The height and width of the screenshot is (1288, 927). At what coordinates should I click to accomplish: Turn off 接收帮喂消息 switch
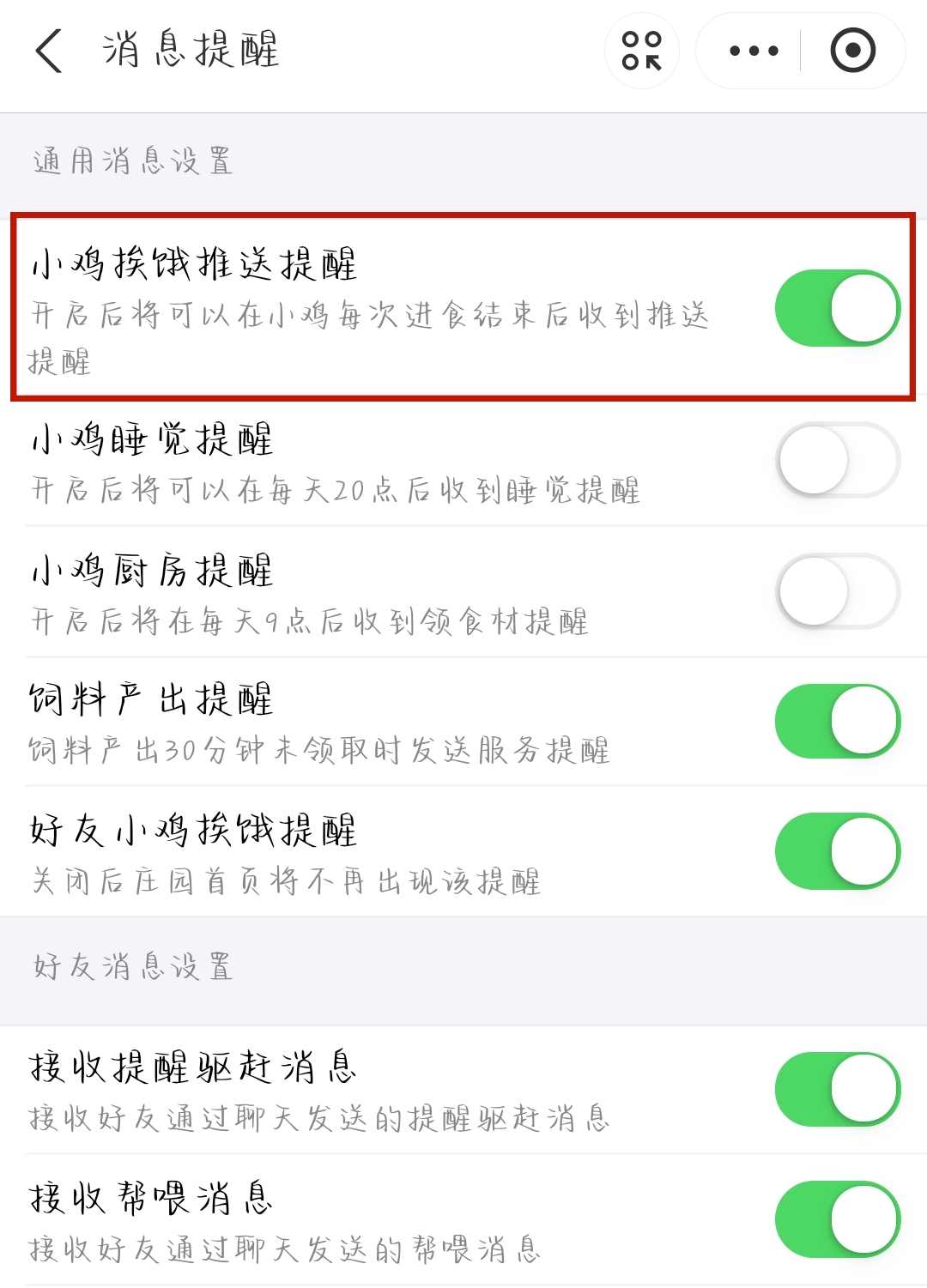(837, 1218)
